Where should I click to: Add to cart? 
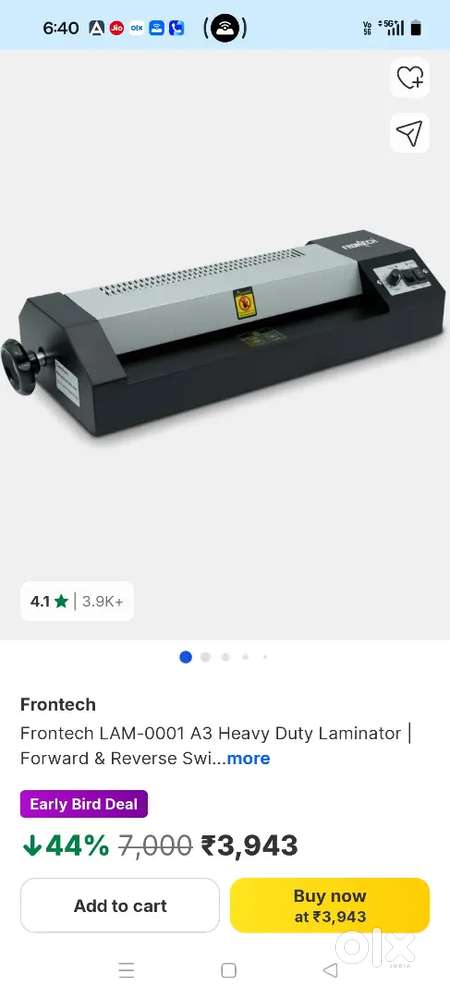pos(120,906)
